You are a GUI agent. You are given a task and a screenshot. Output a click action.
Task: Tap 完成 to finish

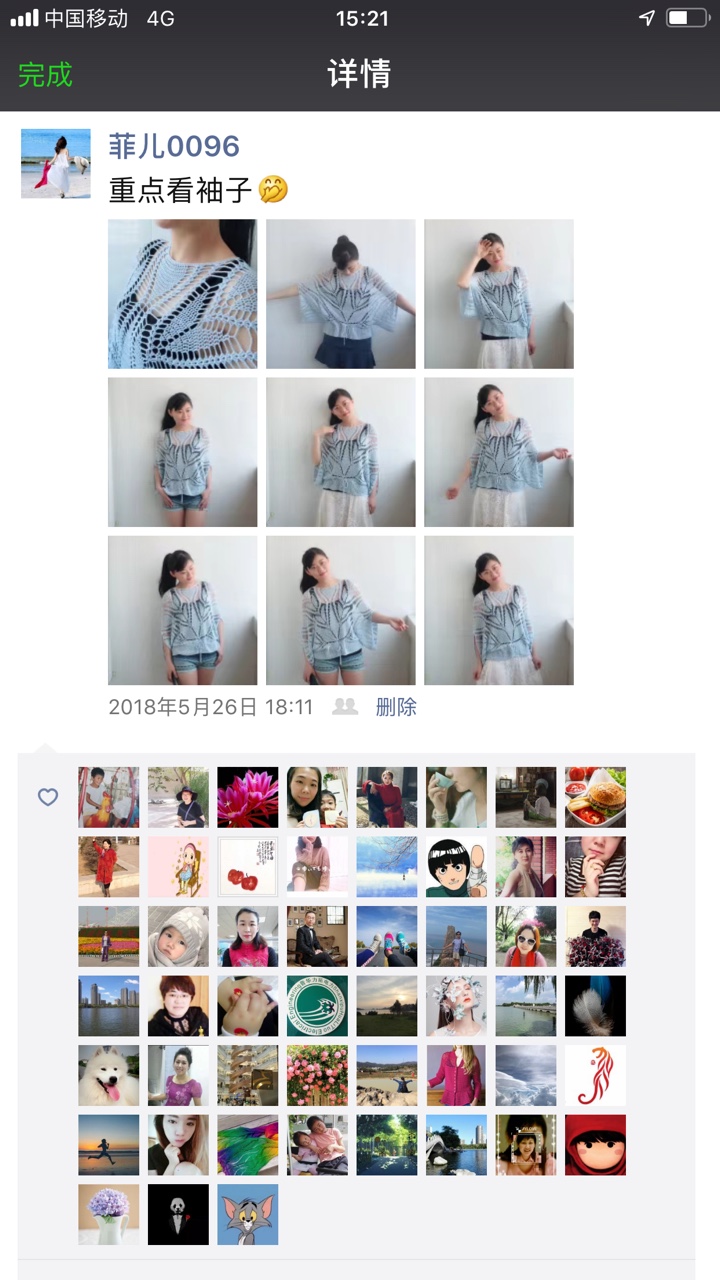click(45, 75)
